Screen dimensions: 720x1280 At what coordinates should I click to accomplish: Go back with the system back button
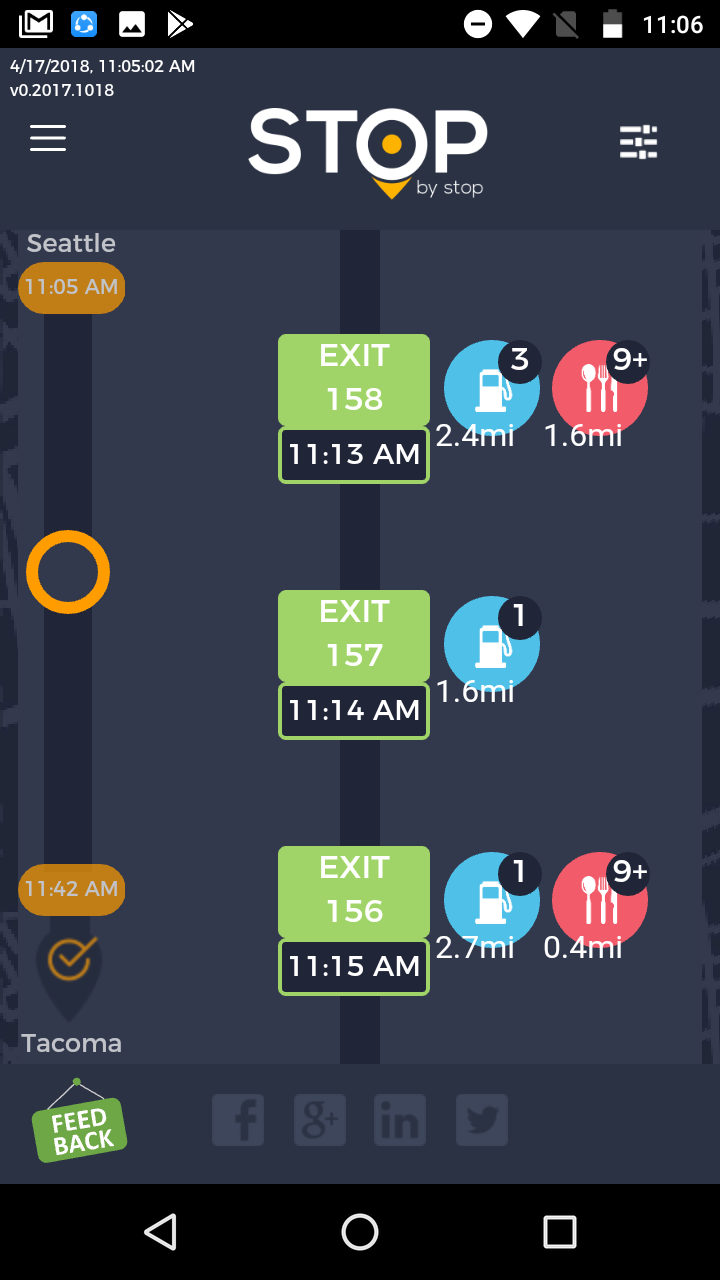click(160, 1232)
